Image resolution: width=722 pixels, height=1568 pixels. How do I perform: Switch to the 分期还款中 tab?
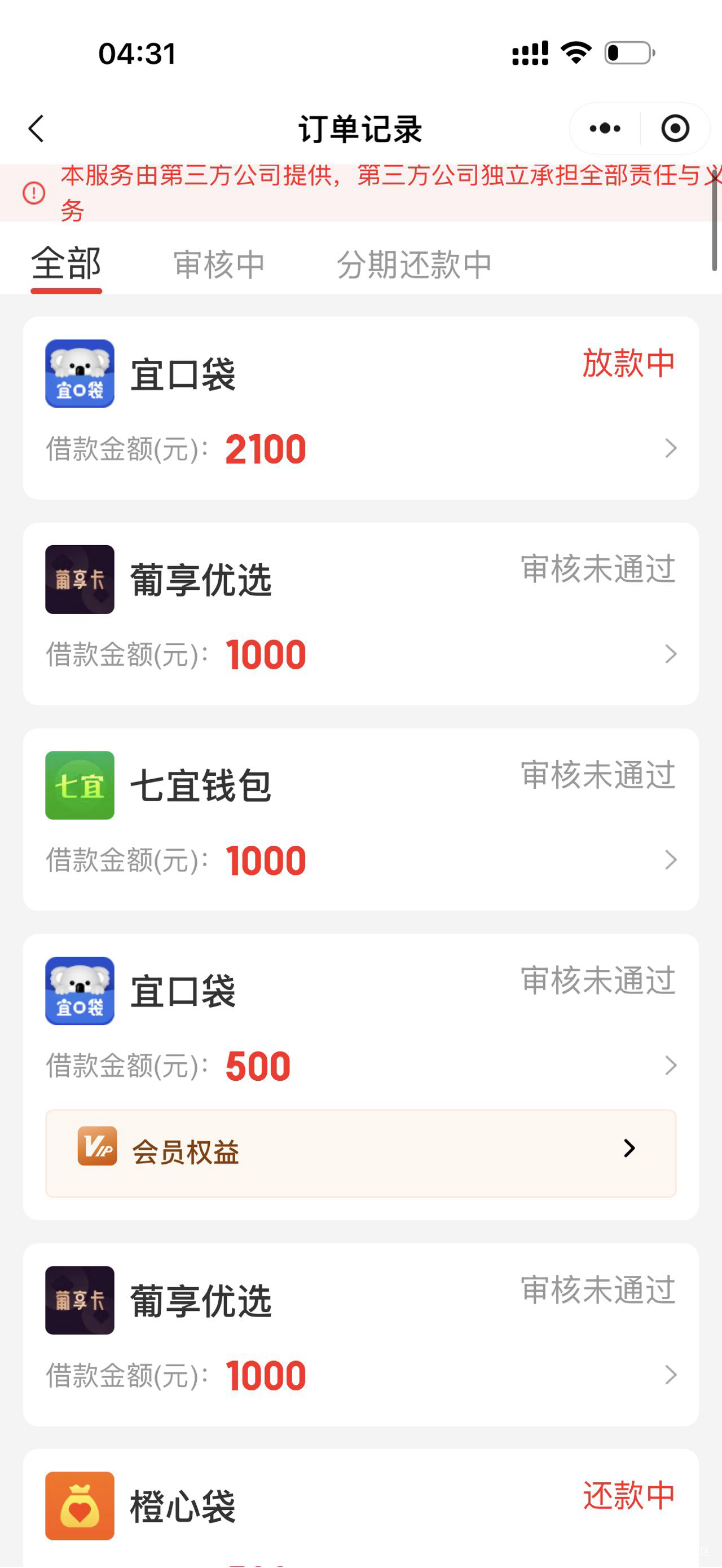414,264
